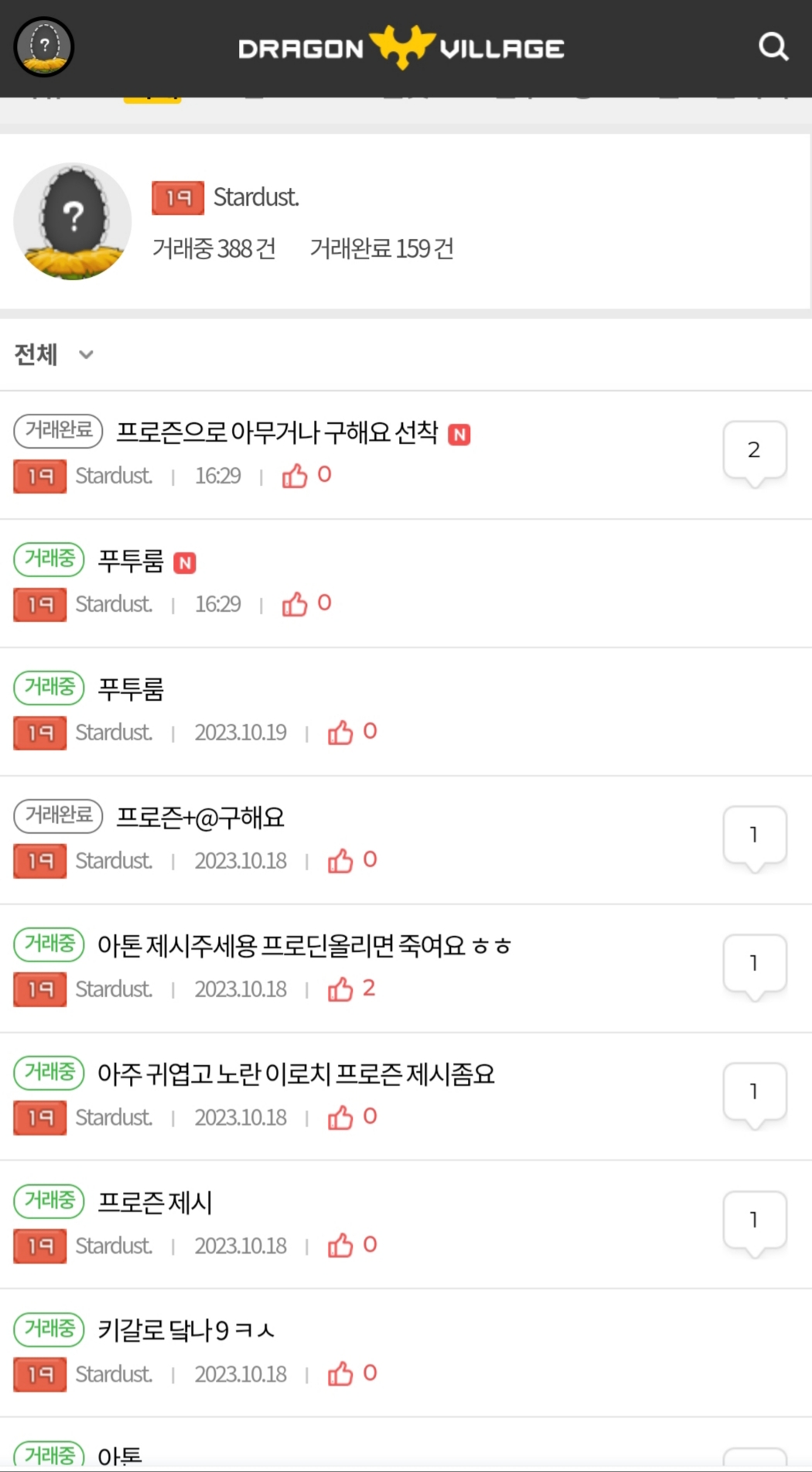Expand the 전체 filter dropdown

[54, 354]
